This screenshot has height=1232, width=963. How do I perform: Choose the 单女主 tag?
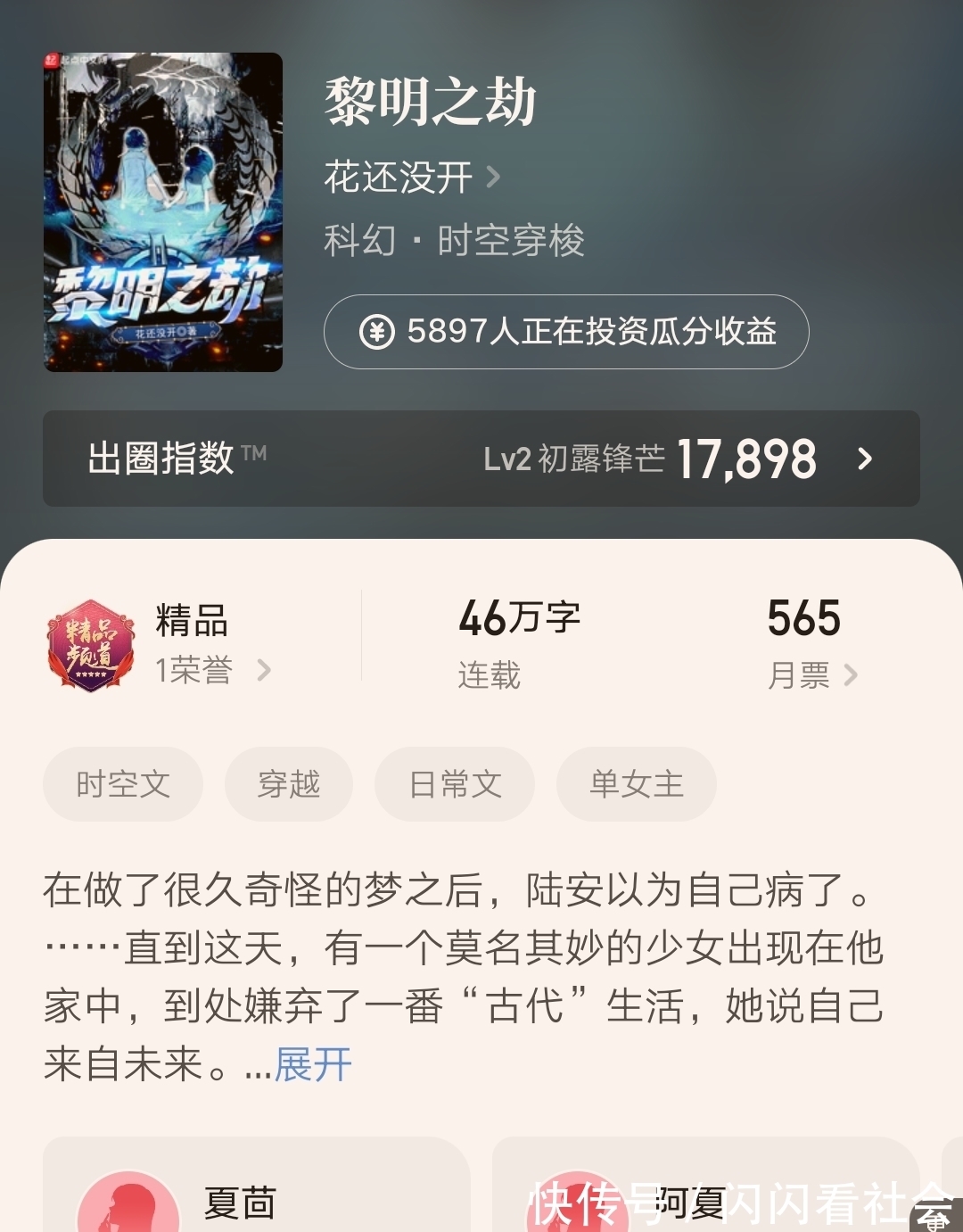(636, 784)
